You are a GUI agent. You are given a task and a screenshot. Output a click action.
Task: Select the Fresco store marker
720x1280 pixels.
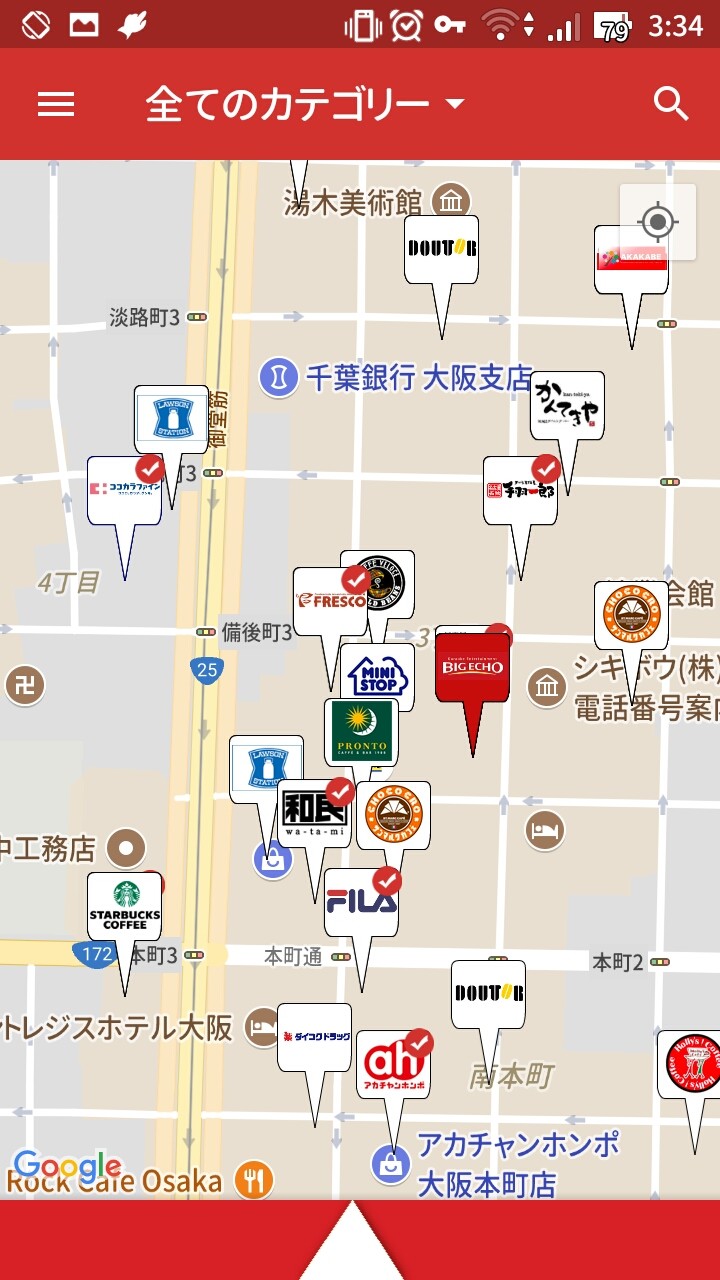pos(329,602)
